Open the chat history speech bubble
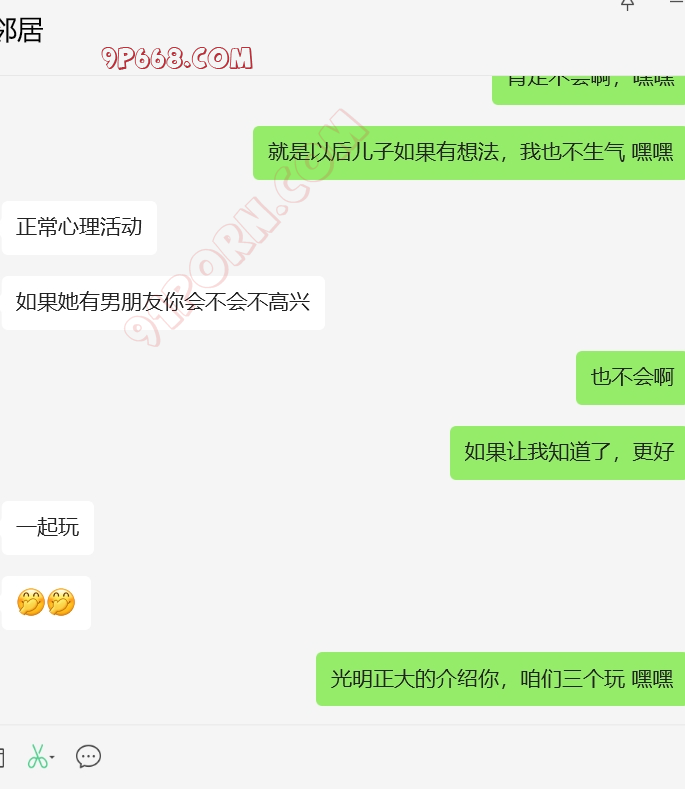This screenshot has height=789, width=685. pos(88,757)
